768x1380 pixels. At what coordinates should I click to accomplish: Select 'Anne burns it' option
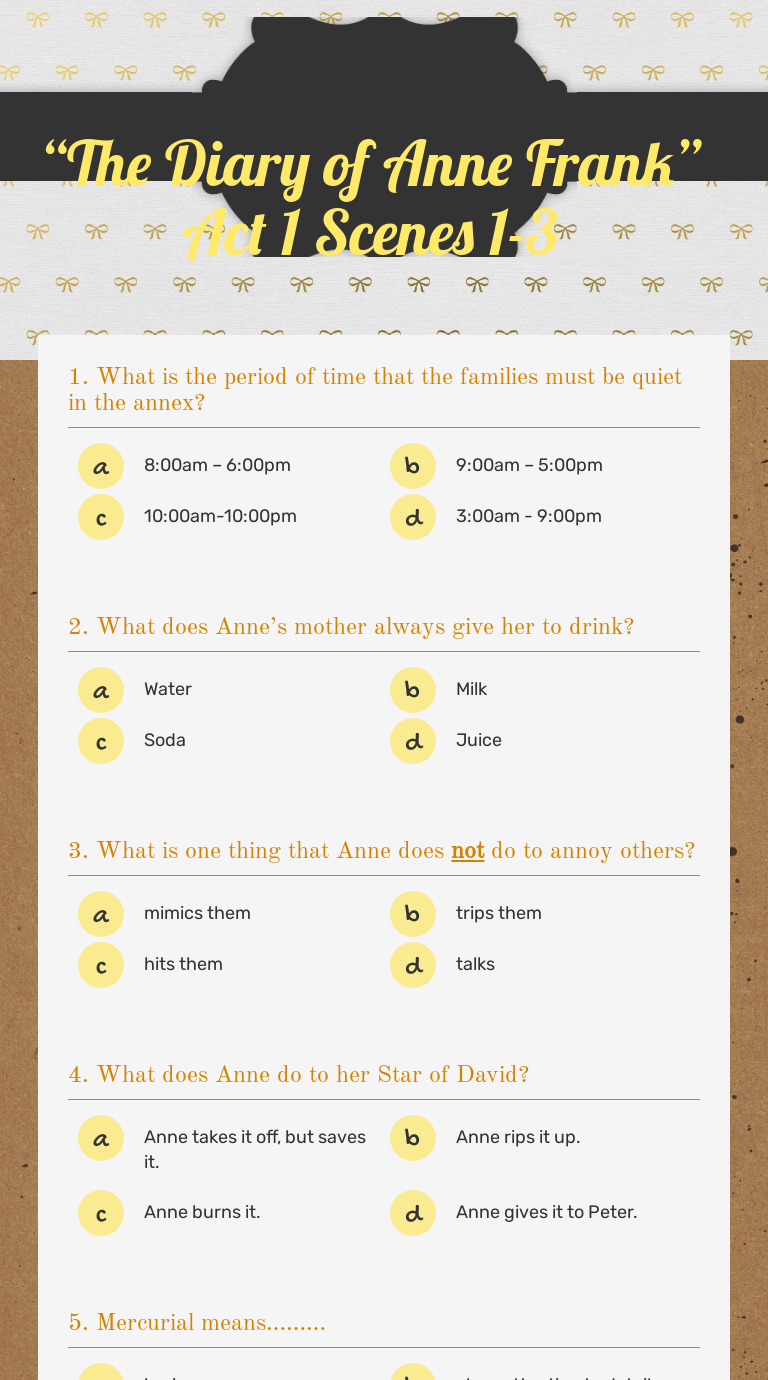point(202,1211)
